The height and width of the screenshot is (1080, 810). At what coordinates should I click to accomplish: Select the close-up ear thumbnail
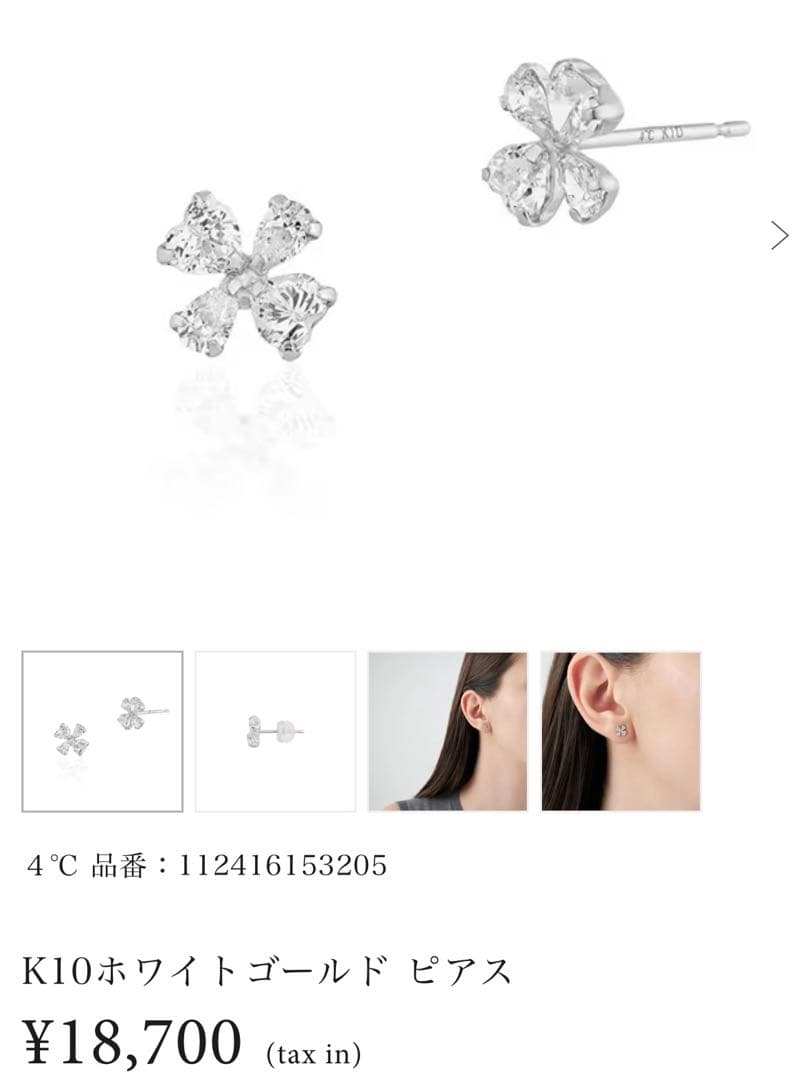pos(620,731)
